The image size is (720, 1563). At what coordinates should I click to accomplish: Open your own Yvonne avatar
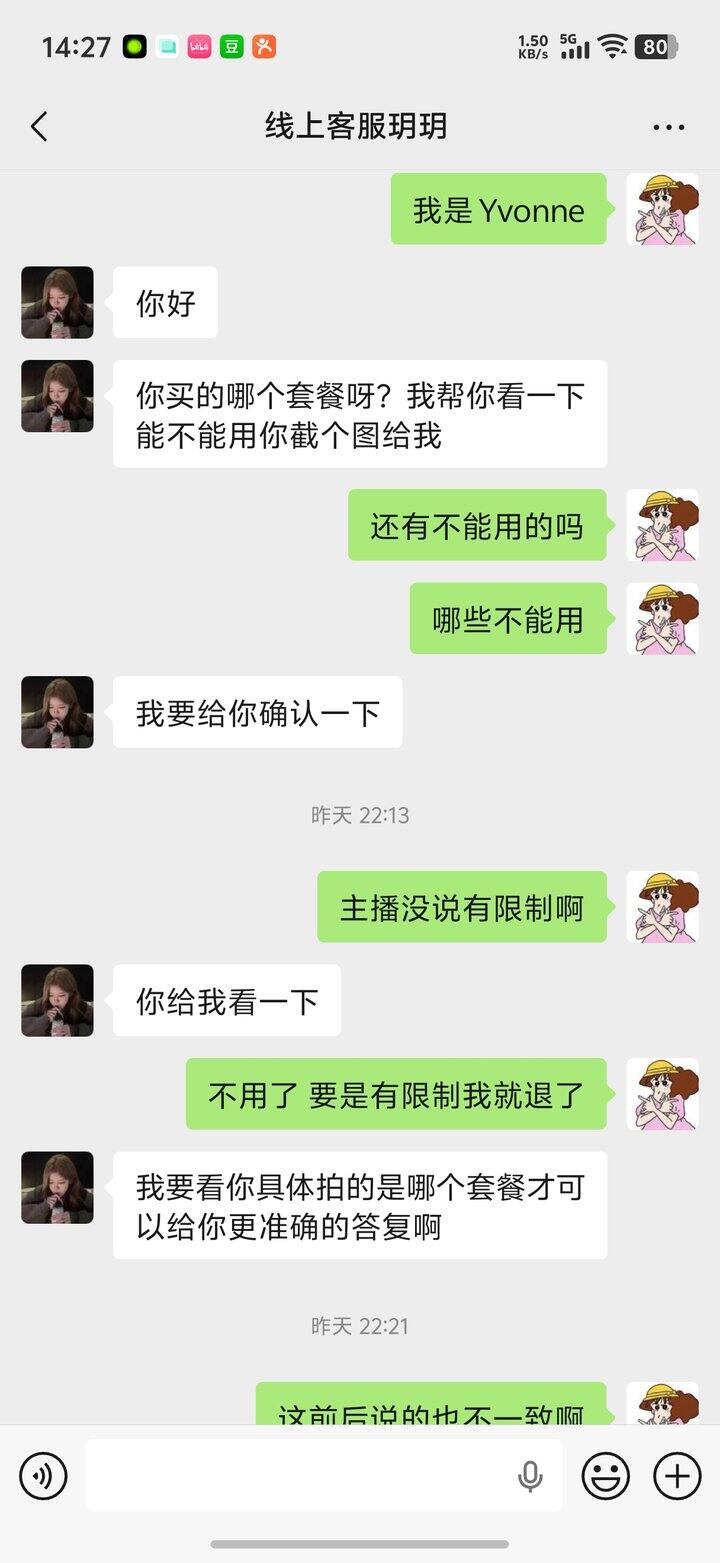pyautogui.click(x=663, y=210)
